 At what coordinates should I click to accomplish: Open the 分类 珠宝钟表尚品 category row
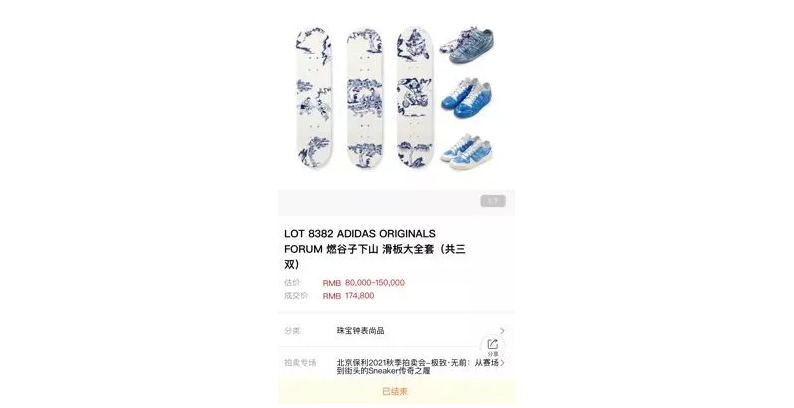click(x=396, y=330)
